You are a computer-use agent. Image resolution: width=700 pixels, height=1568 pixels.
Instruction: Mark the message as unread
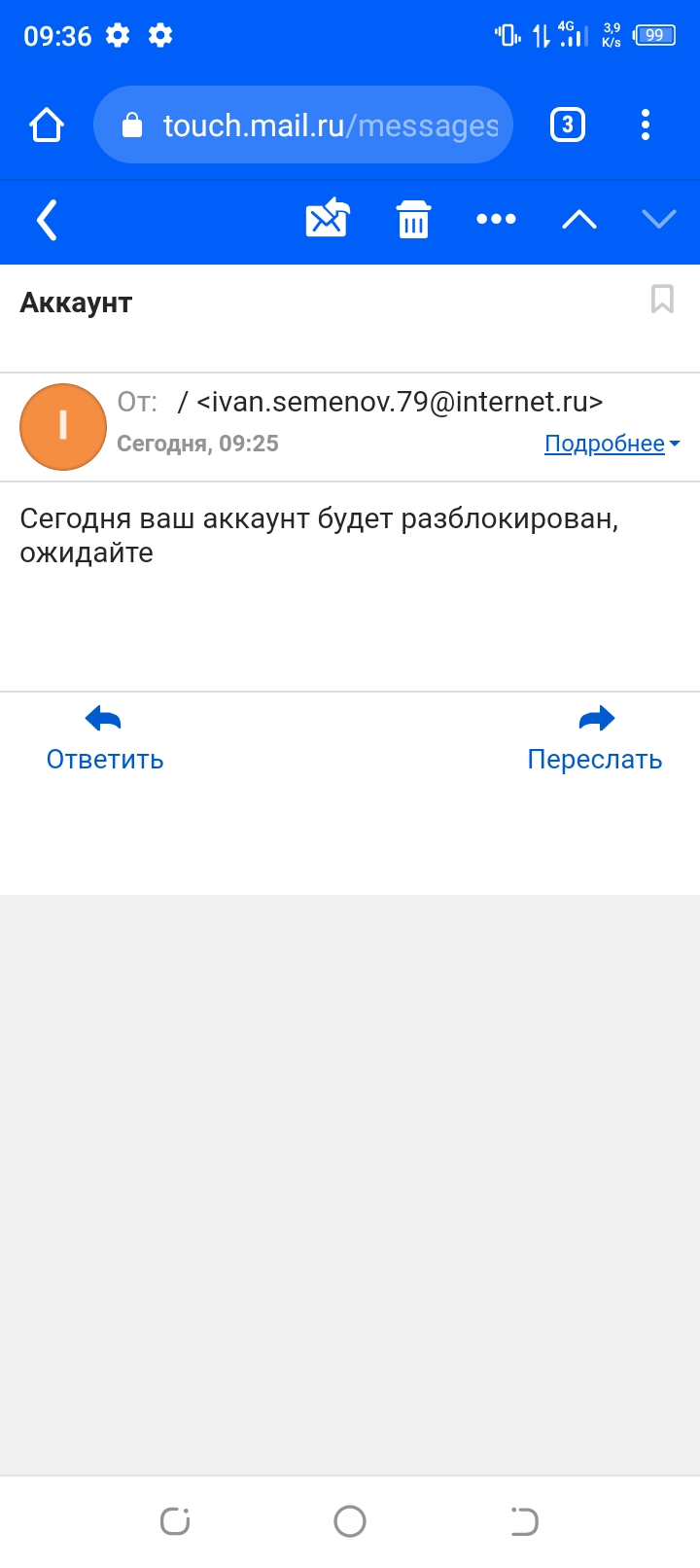[328, 218]
